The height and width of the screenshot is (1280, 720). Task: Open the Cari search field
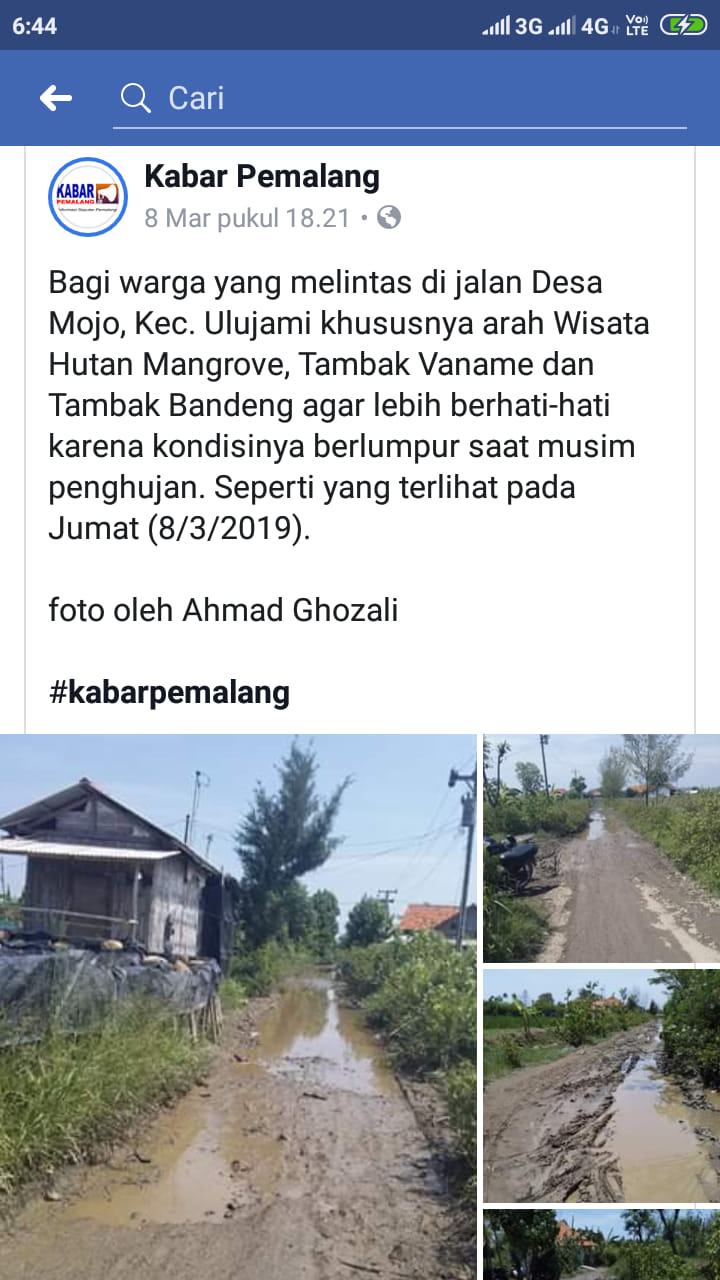click(x=400, y=98)
